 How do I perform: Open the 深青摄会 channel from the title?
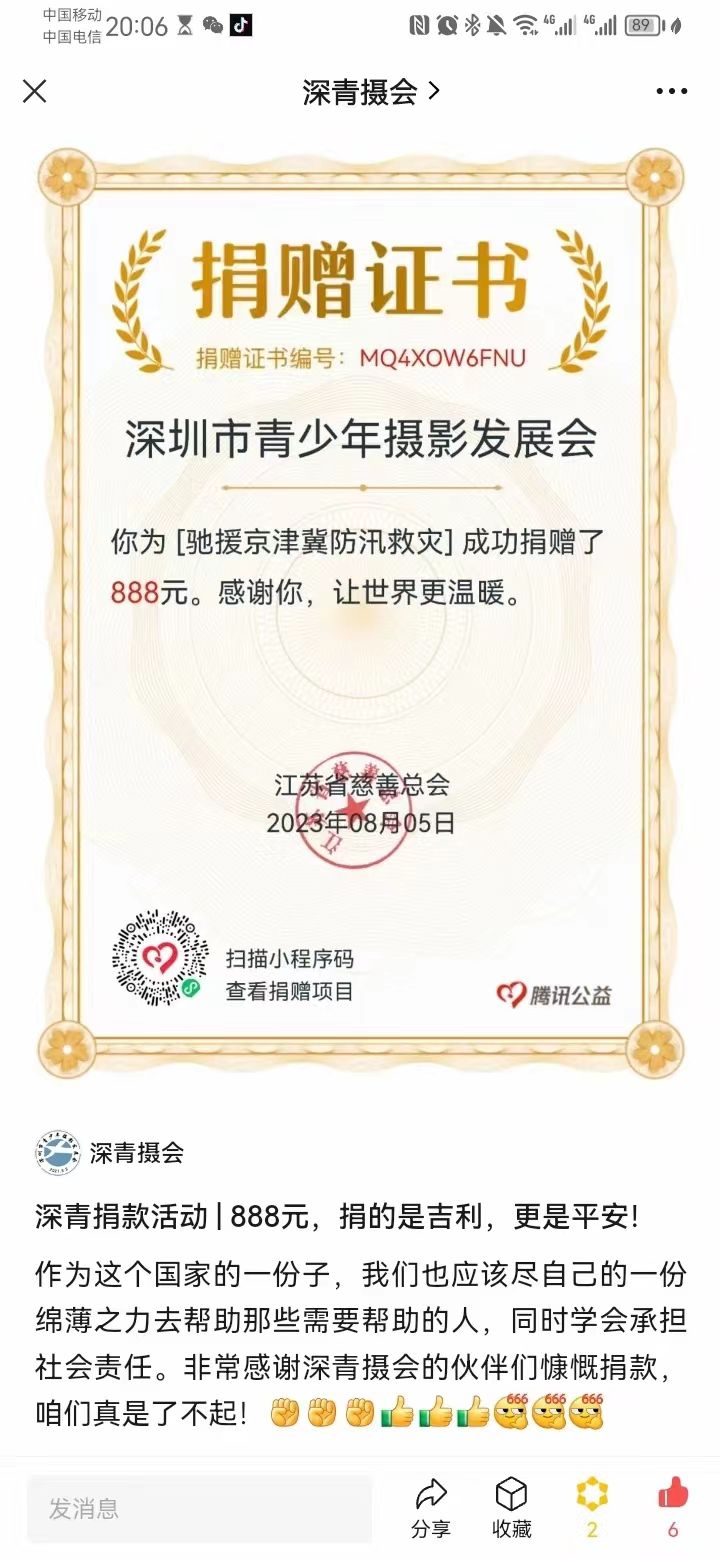click(371, 92)
